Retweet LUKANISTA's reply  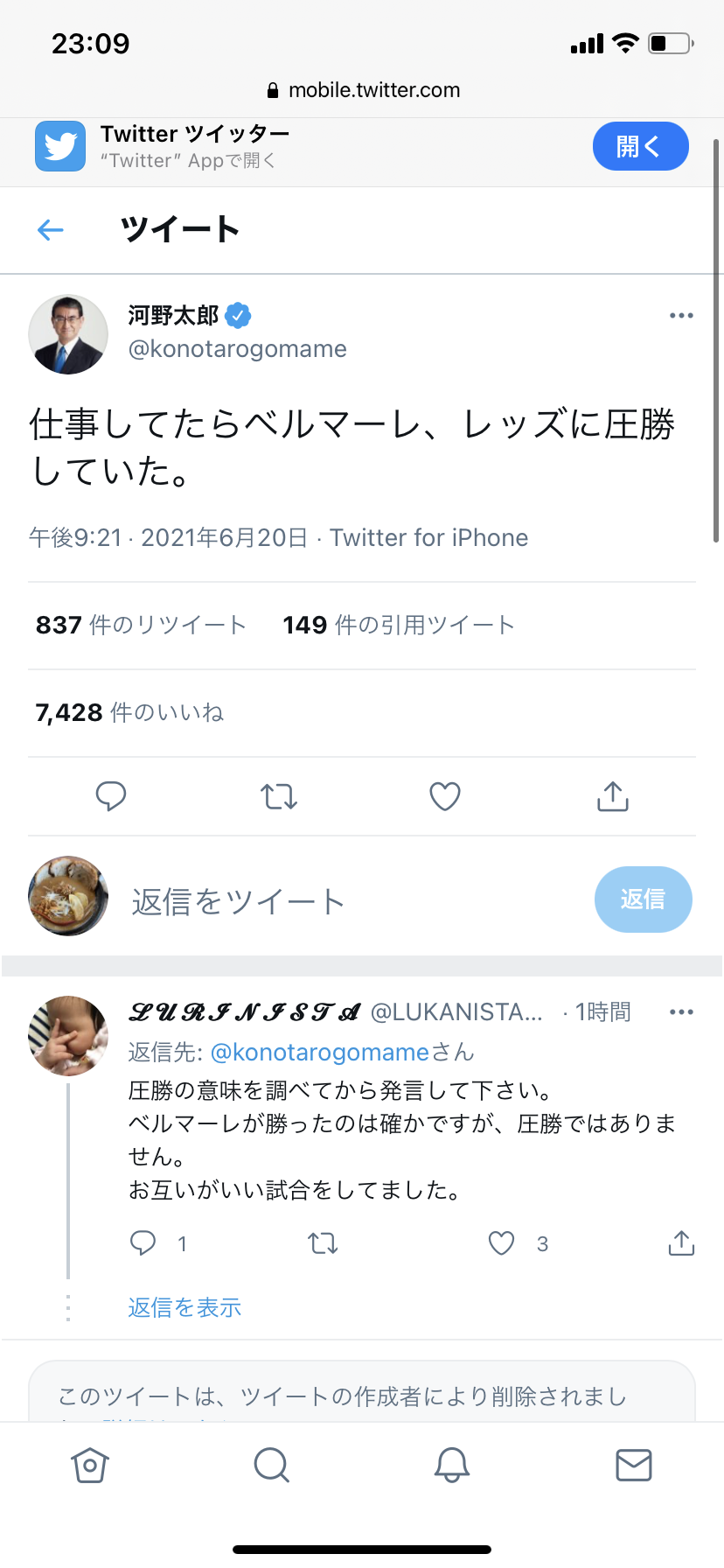(x=323, y=1243)
